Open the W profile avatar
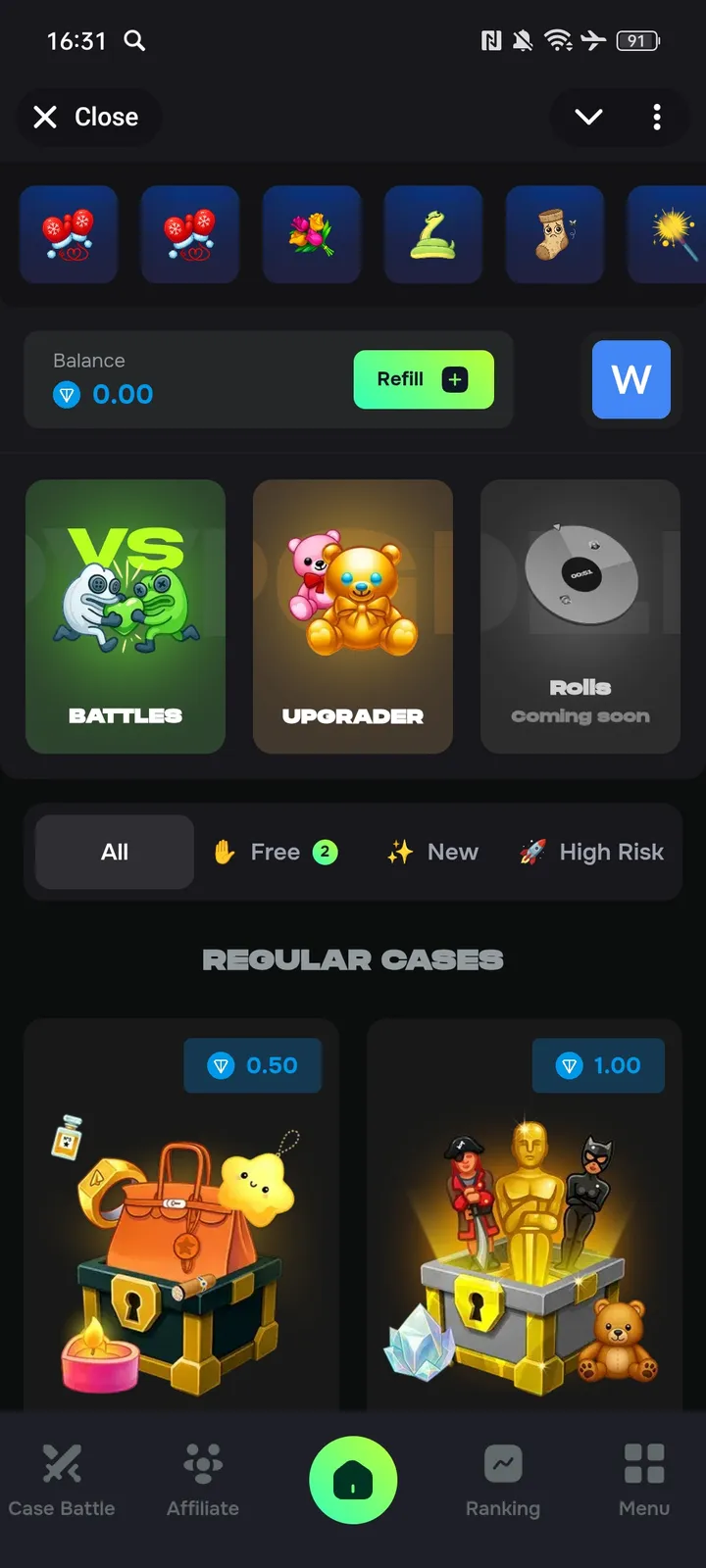The image size is (706, 1568). (x=630, y=379)
